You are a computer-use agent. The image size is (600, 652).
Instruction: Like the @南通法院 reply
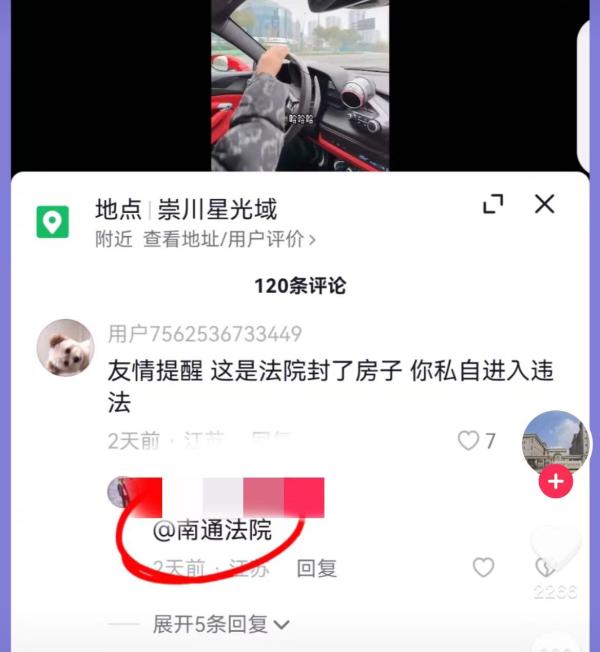(x=483, y=568)
